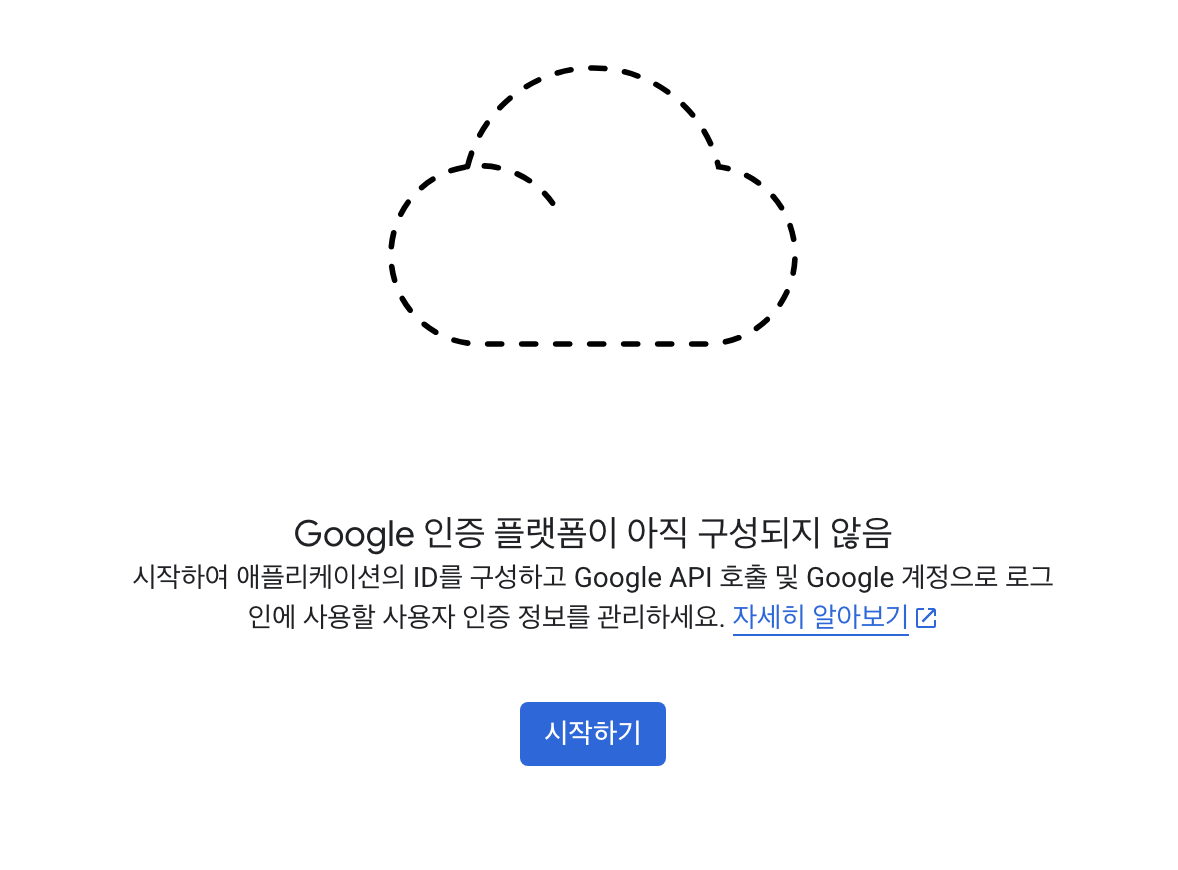Open the 자세히 알아보기 link
This screenshot has width=1178, height=870.
pos(820,616)
